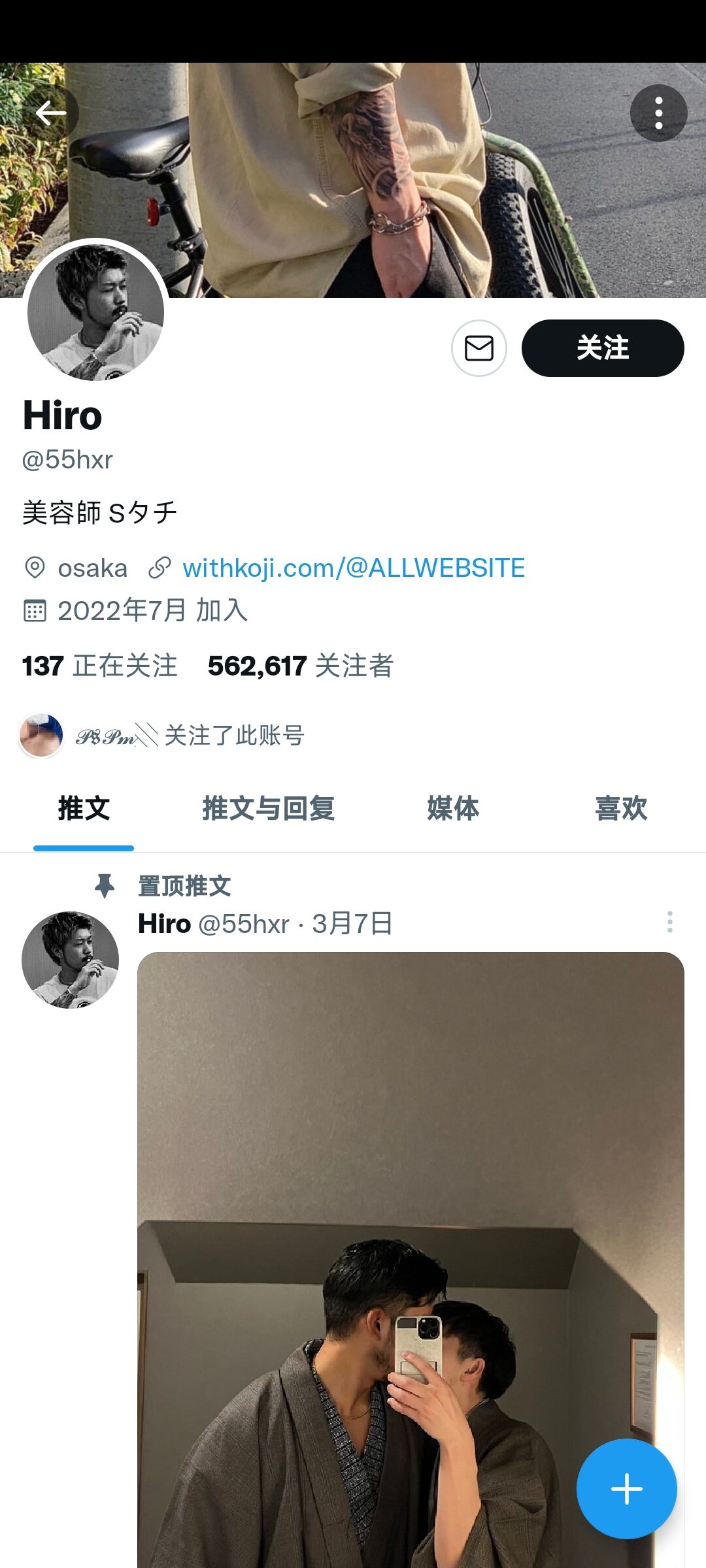Open the mutual follower who 关注了此账号
The width and height of the screenshot is (706, 1568).
162,736
